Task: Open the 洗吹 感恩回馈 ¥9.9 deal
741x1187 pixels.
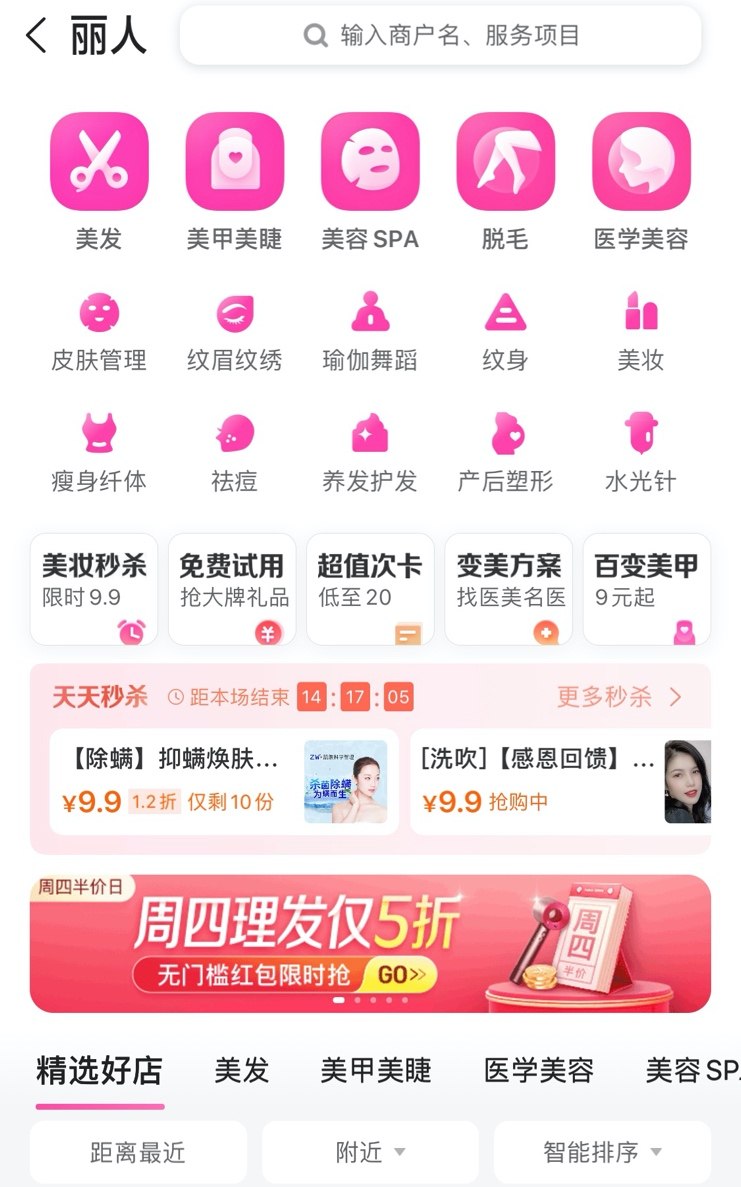Action: pos(560,781)
